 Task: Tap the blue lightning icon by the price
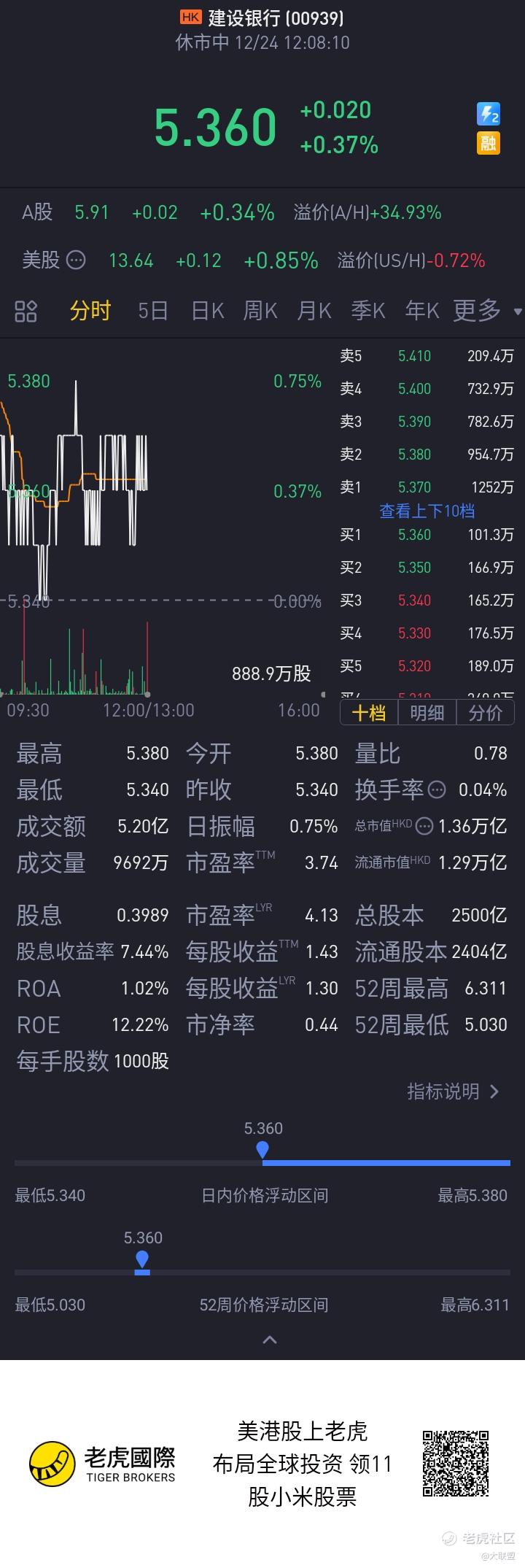(x=488, y=114)
